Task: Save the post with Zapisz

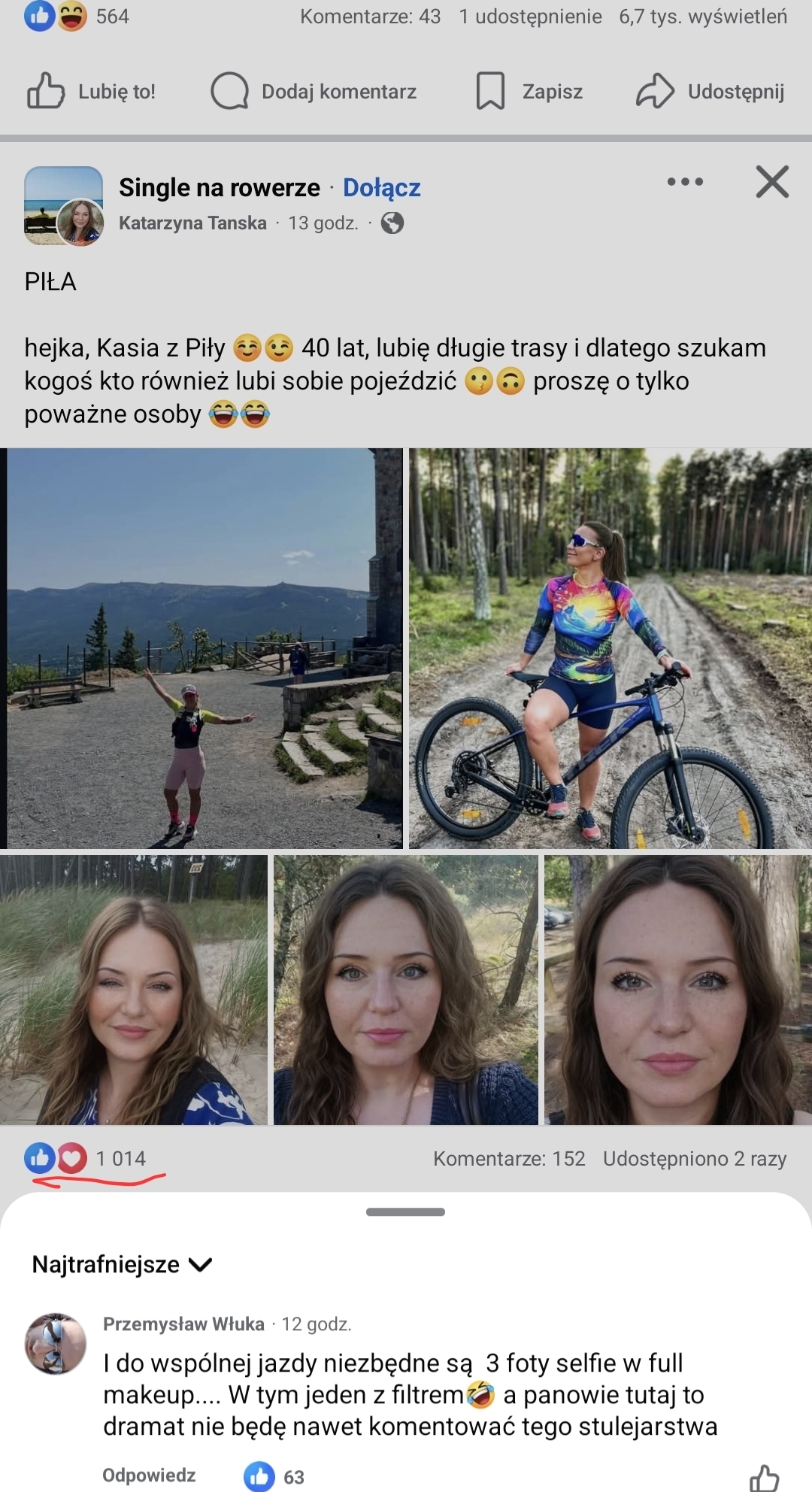Action: click(529, 92)
